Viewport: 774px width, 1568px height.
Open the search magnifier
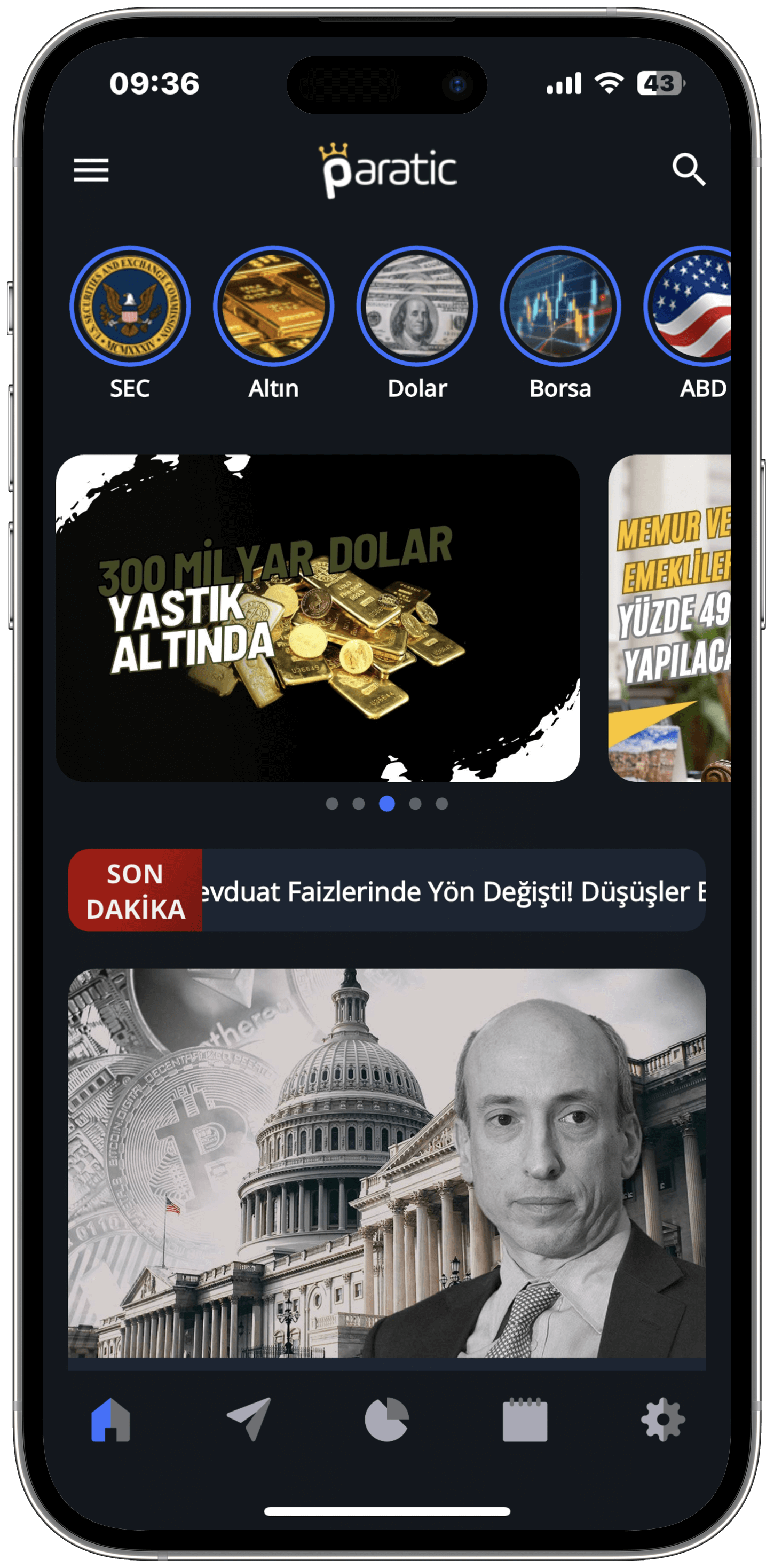(x=688, y=169)
